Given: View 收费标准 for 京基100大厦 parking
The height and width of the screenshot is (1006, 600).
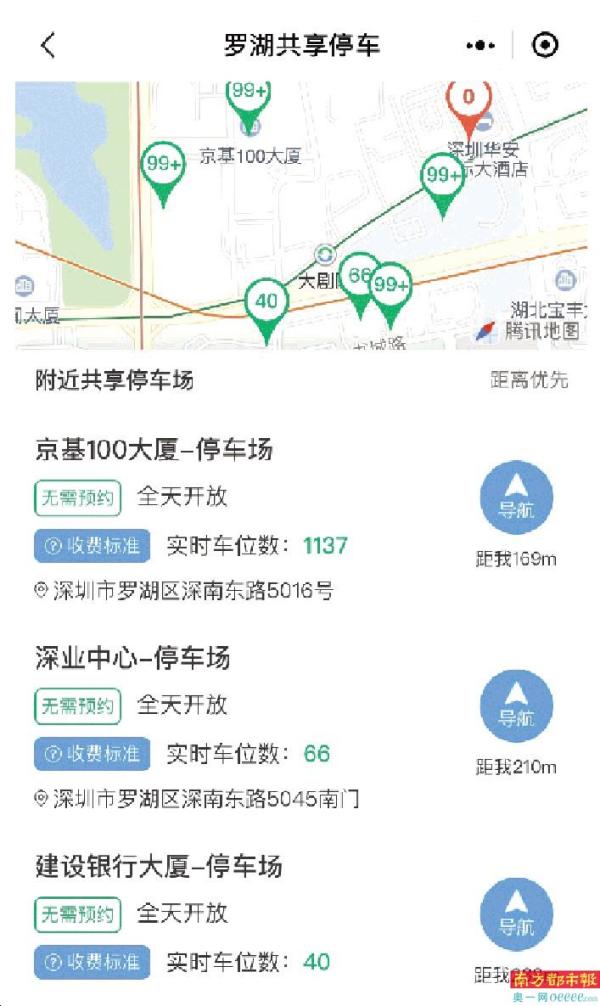Looking at the screenshot, I should [93, 545].
